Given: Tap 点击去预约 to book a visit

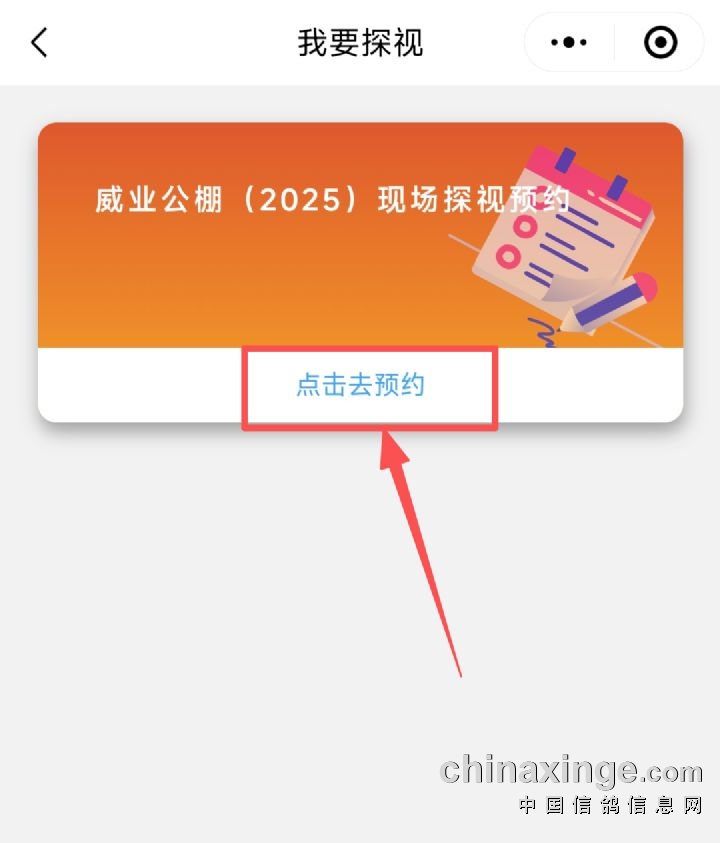Looking at the screenshot, I should (360, 386).
